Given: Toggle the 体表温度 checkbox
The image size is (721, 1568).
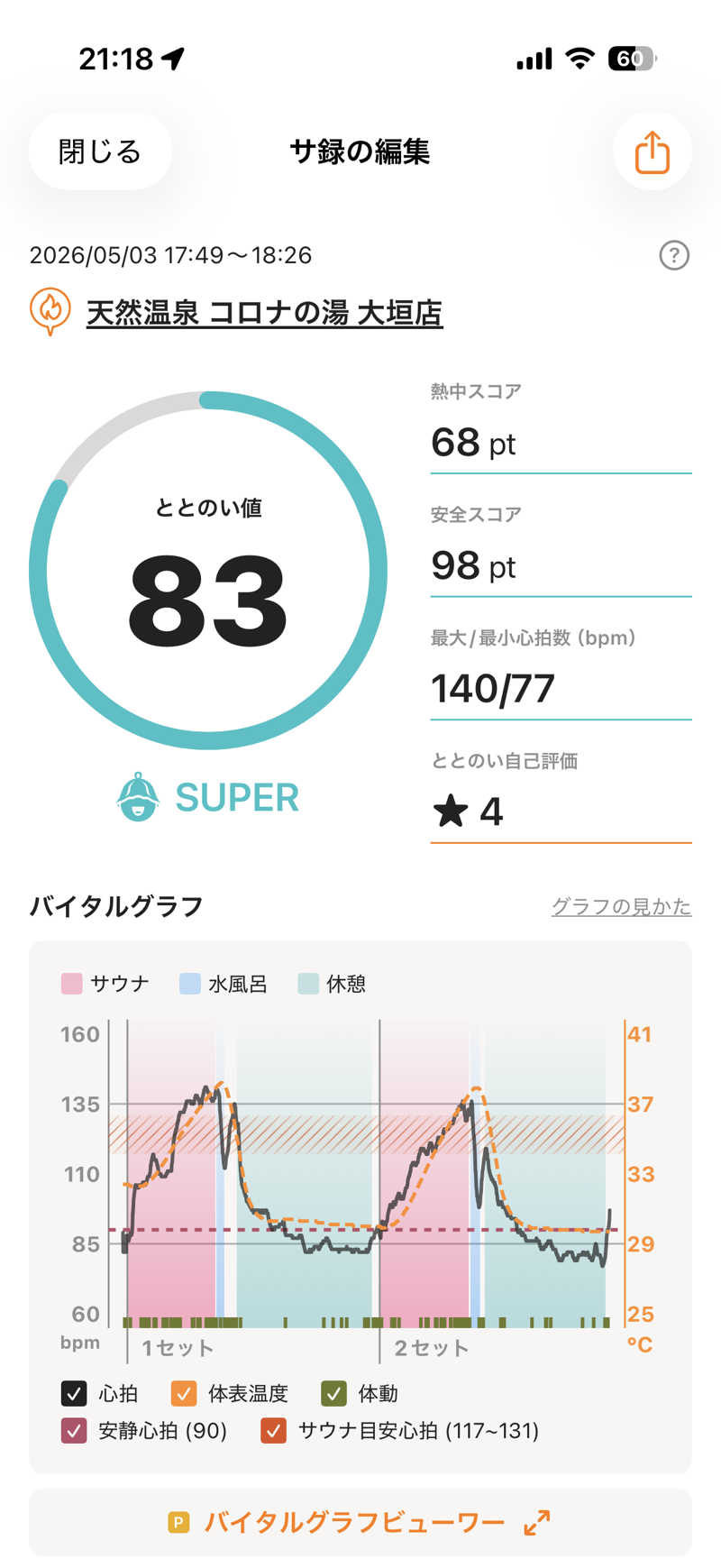Looking at the screenshot, I should point(183,1393).
